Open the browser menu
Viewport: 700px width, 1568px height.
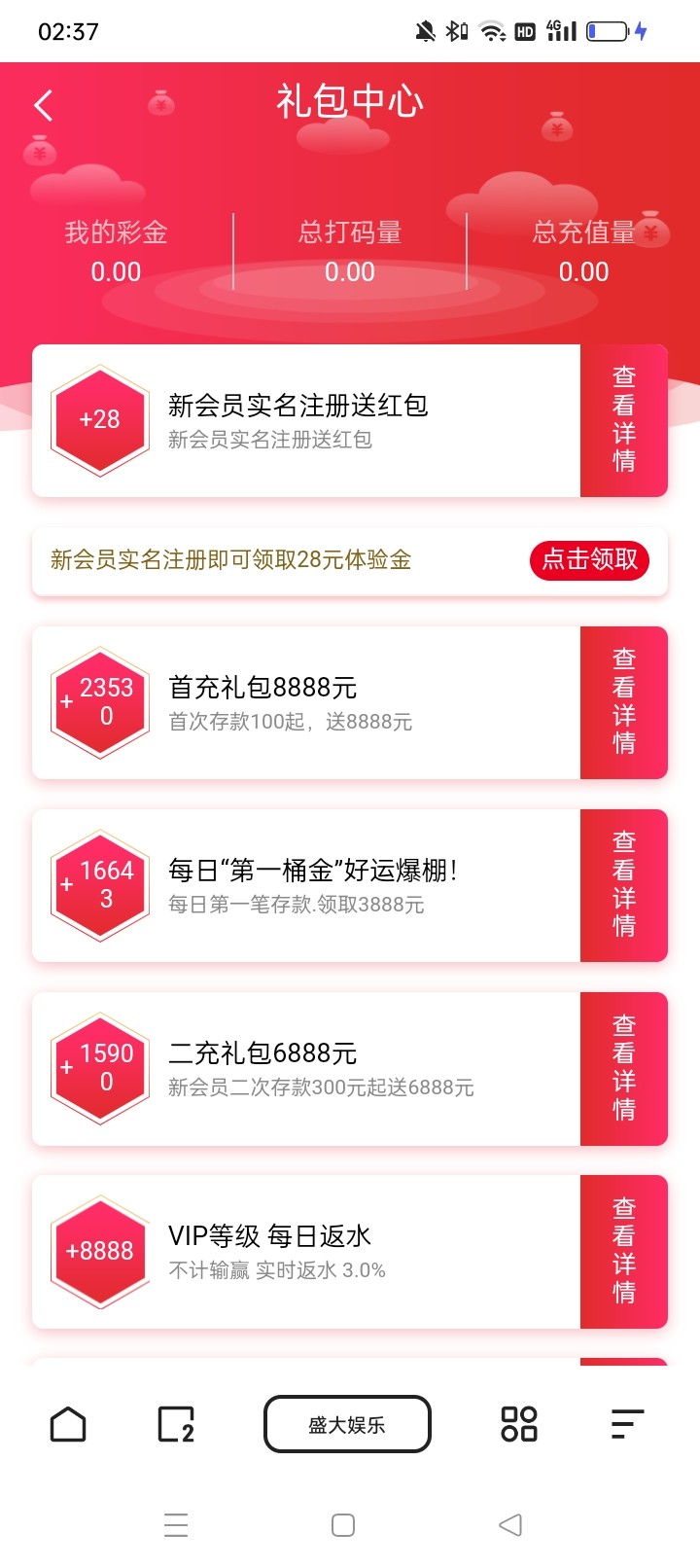(x=627, y=1424)
